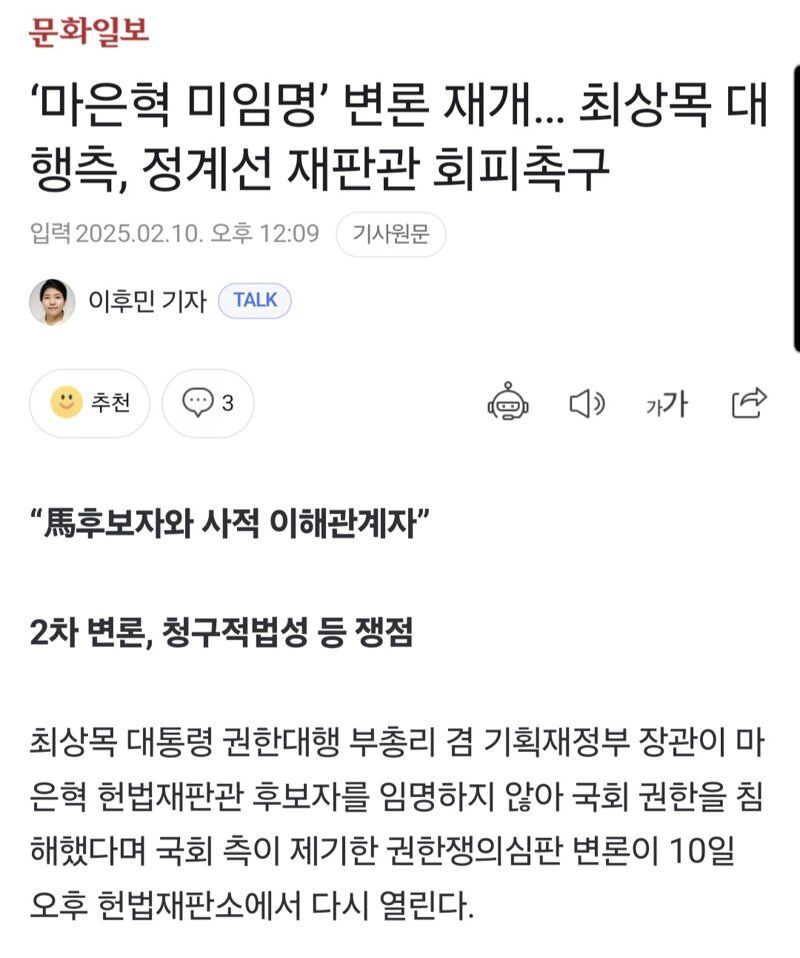This screenshot has height=958, width=800.
Task: Open the 문화일보 publisher page
Action: click(x=89, y=31)
